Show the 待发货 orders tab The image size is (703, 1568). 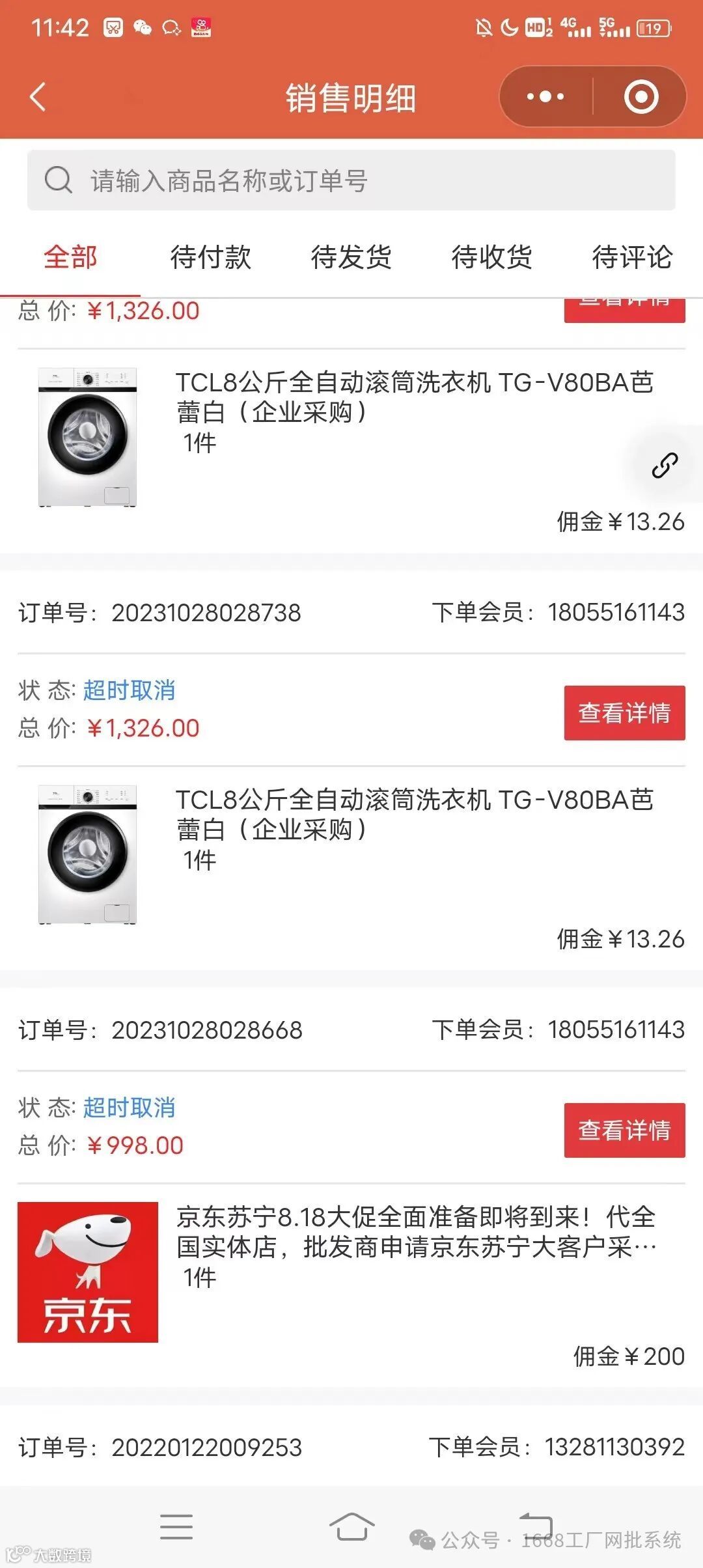[351, 257]
